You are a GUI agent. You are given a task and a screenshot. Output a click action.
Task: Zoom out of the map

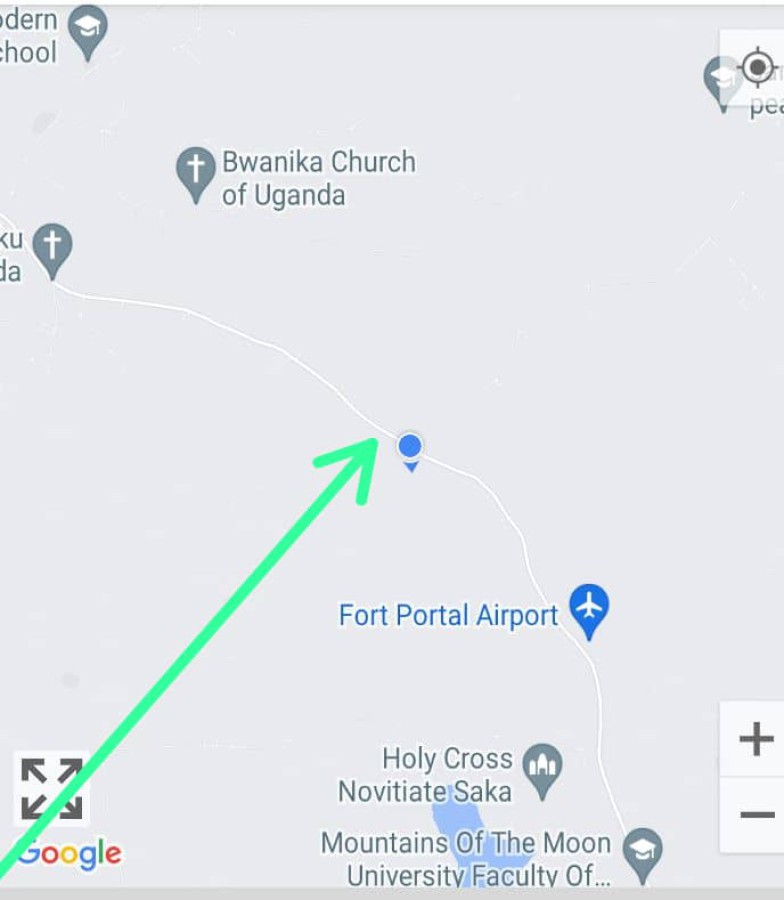pyautogui.click(x=755, y=815)
